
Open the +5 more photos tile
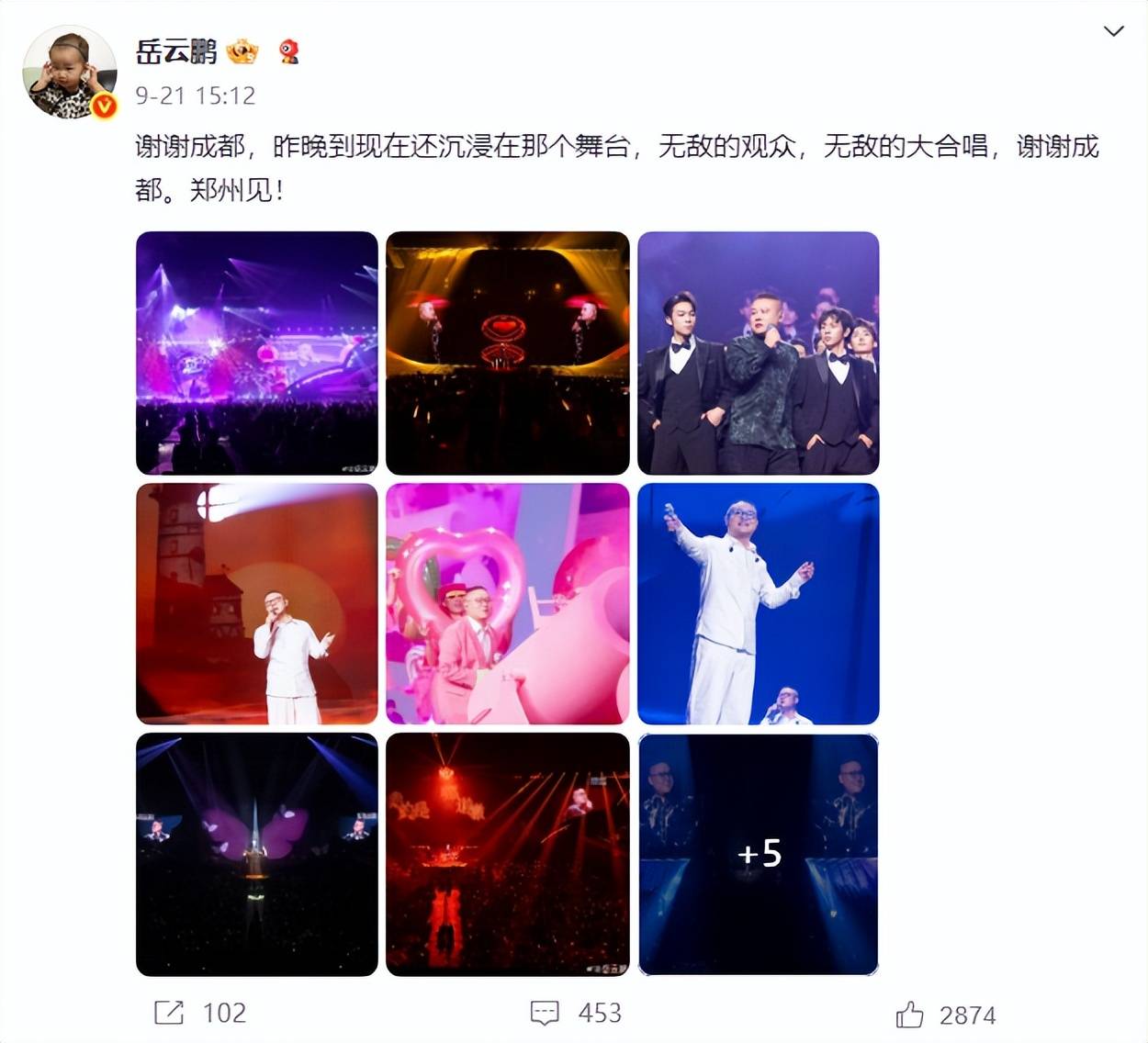(x=758, y=854)
